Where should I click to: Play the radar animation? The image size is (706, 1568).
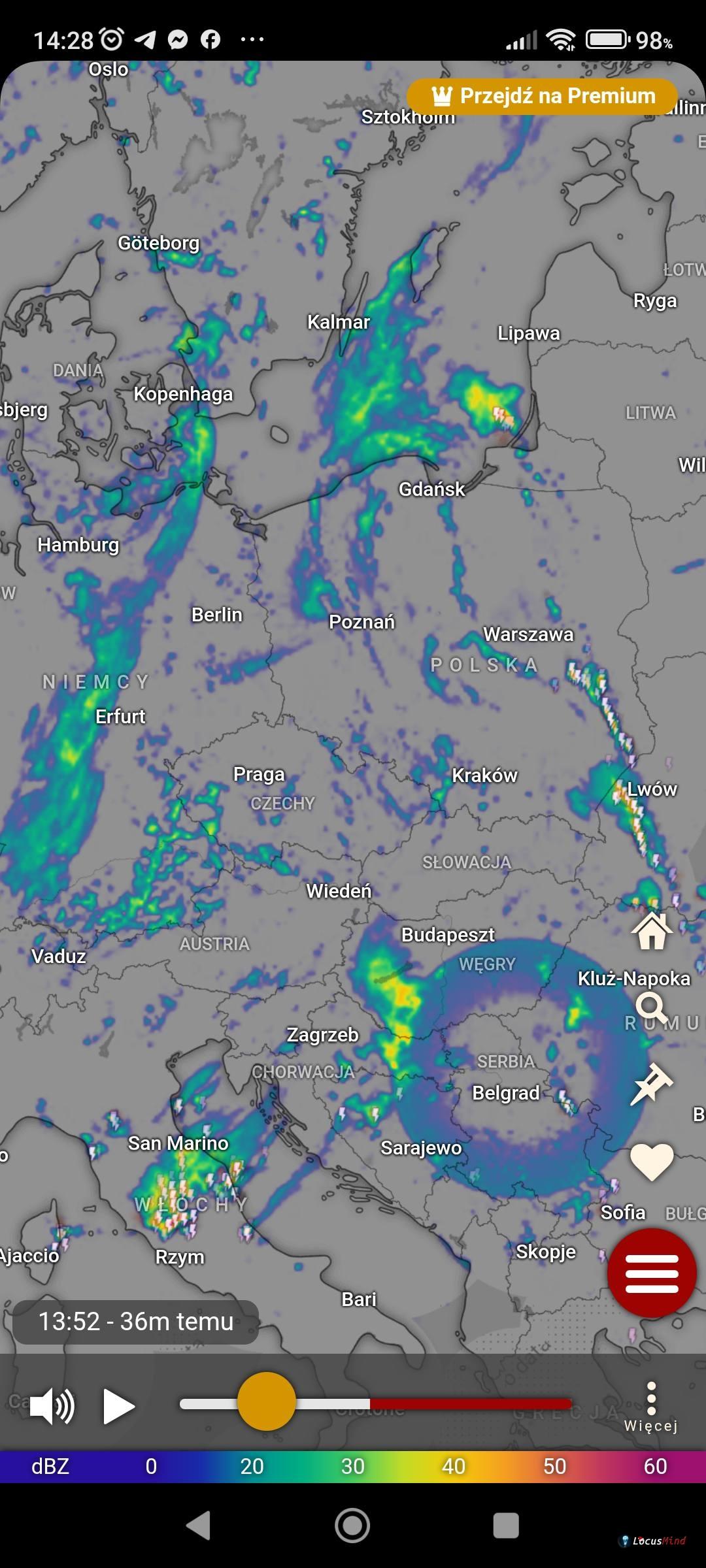pyautogui.click(x=119, y=1406)
